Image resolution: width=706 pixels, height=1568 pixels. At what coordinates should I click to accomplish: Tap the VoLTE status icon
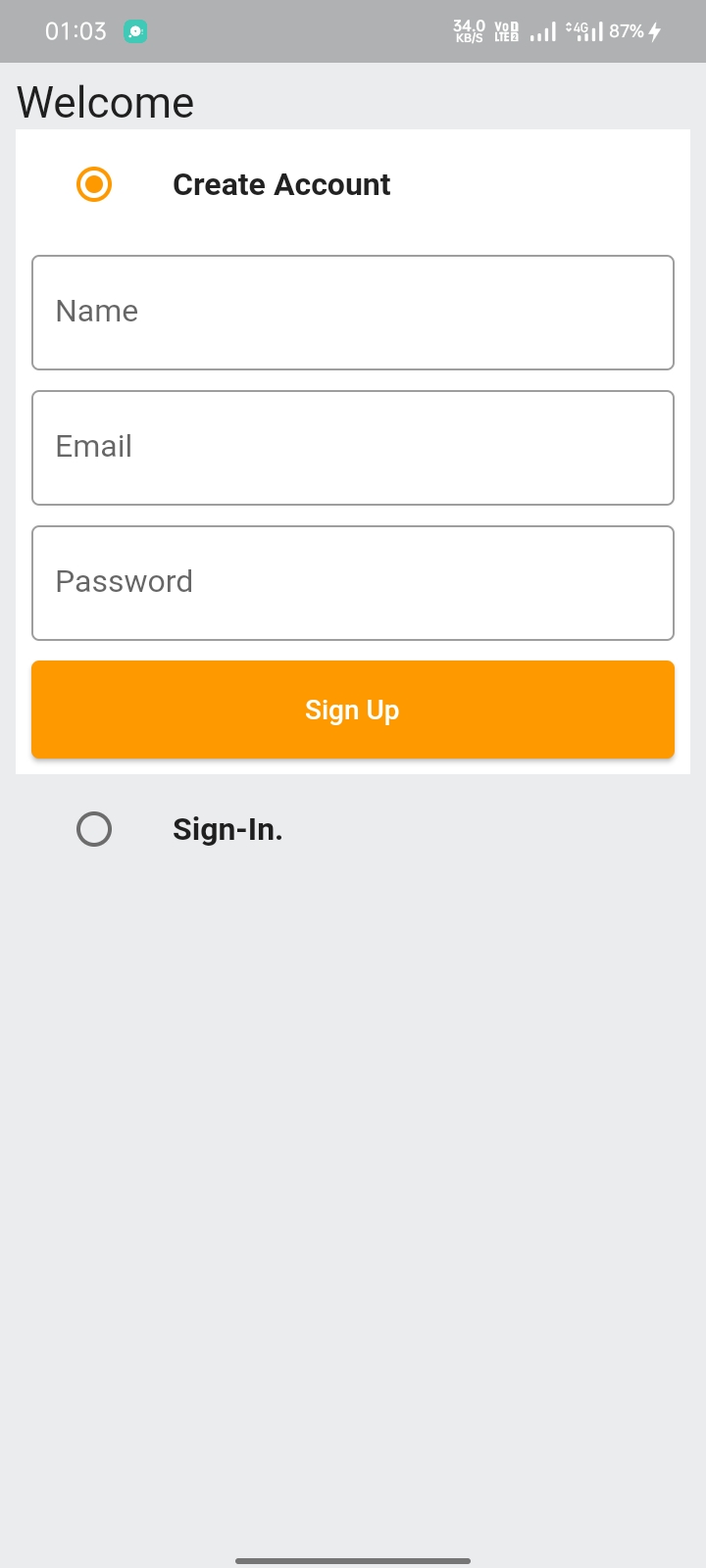click(x=507, y=30)
